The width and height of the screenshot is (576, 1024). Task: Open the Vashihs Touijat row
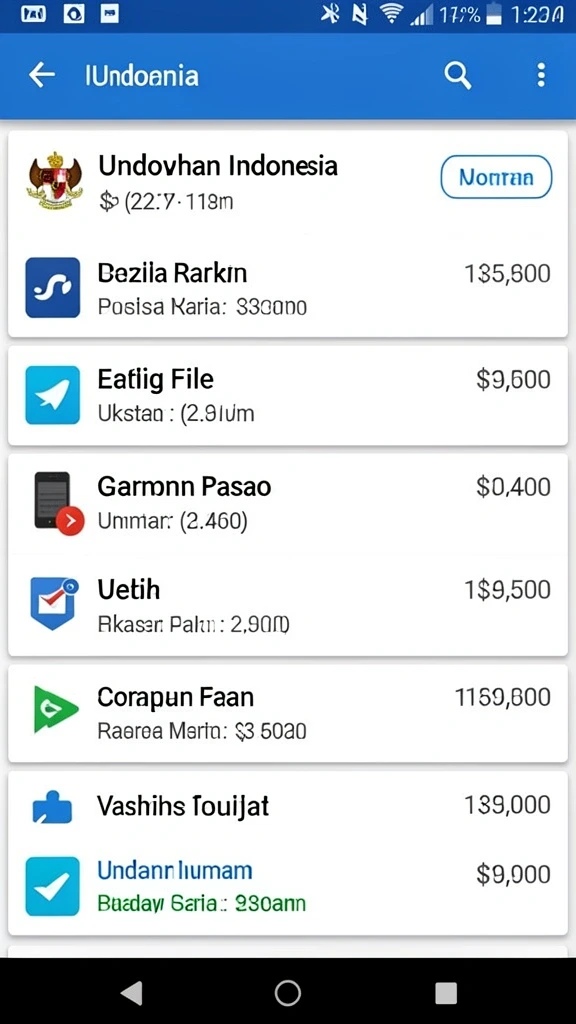point(287,806)
